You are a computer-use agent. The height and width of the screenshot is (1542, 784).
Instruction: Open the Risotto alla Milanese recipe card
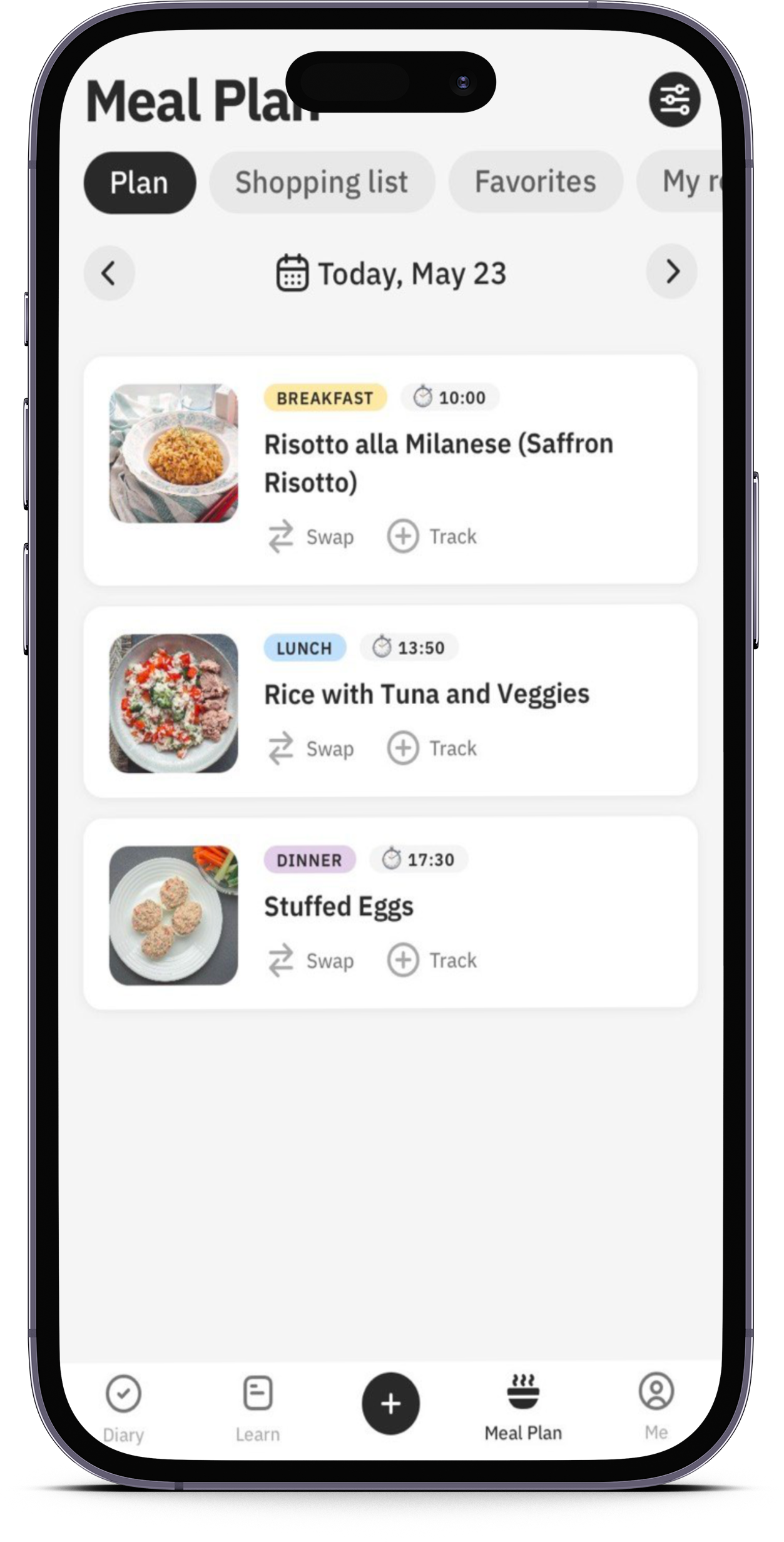(438, 462)
